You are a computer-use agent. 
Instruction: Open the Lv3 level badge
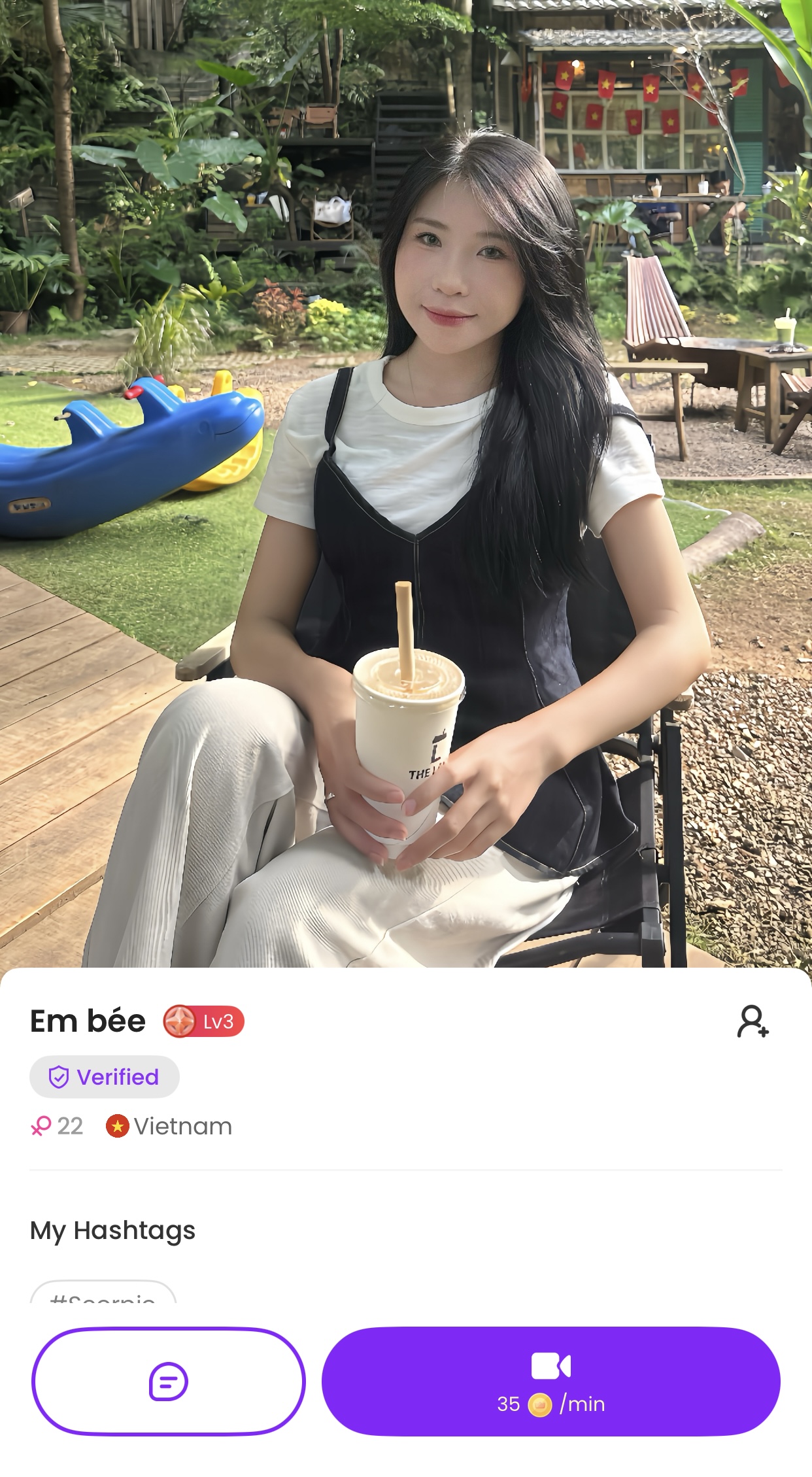[204, 1021]
